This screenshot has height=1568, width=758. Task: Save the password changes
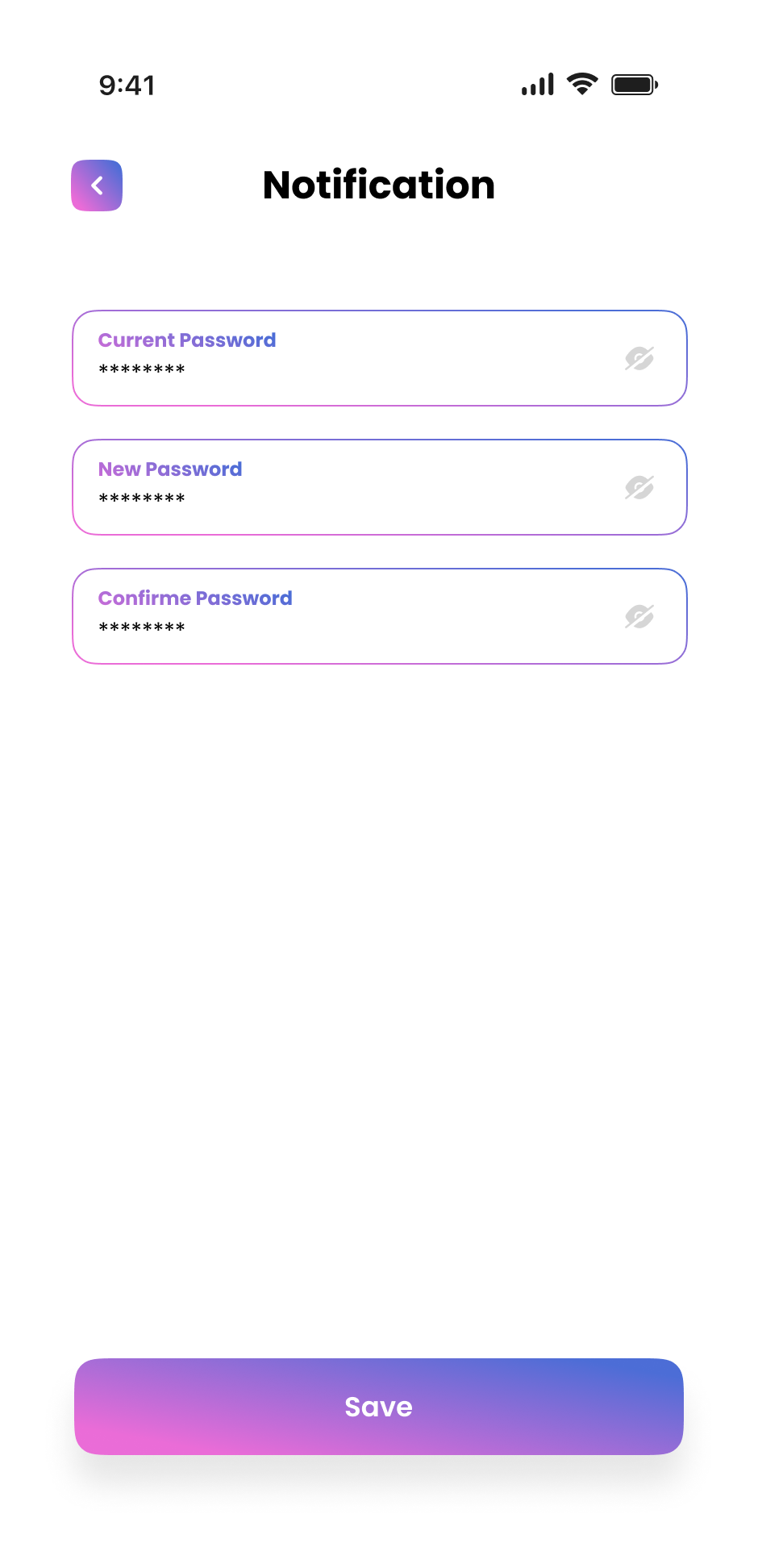pos(379,1407)
